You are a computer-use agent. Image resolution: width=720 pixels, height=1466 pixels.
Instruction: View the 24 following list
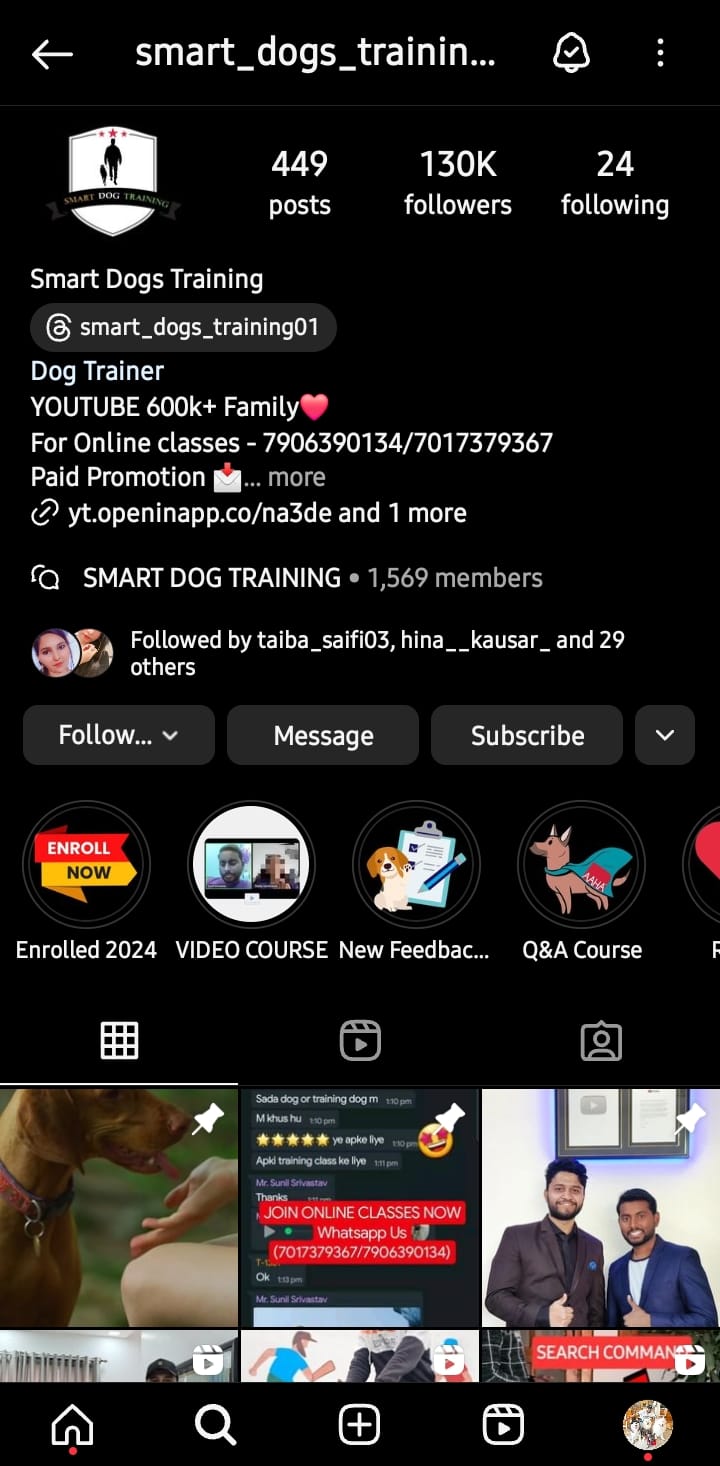[614, 183]
